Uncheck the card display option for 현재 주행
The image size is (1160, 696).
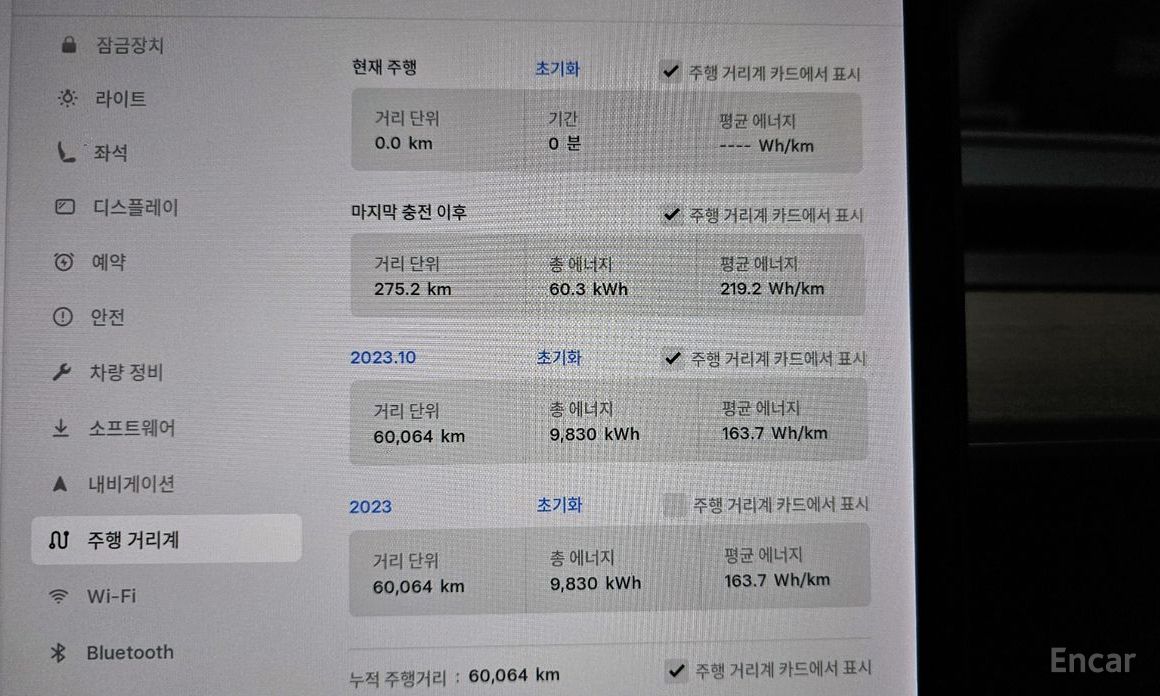[672, 72]
